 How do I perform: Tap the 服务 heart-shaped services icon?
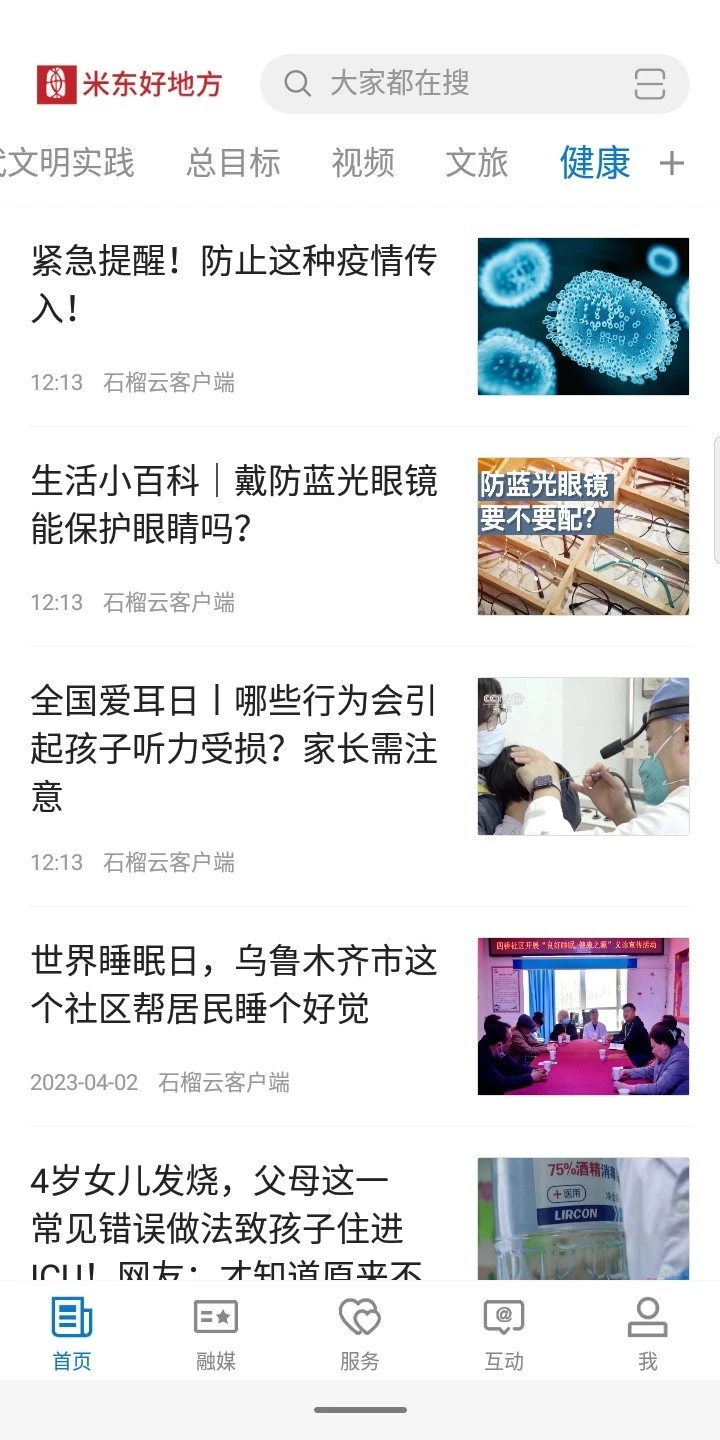[359, 1330]
